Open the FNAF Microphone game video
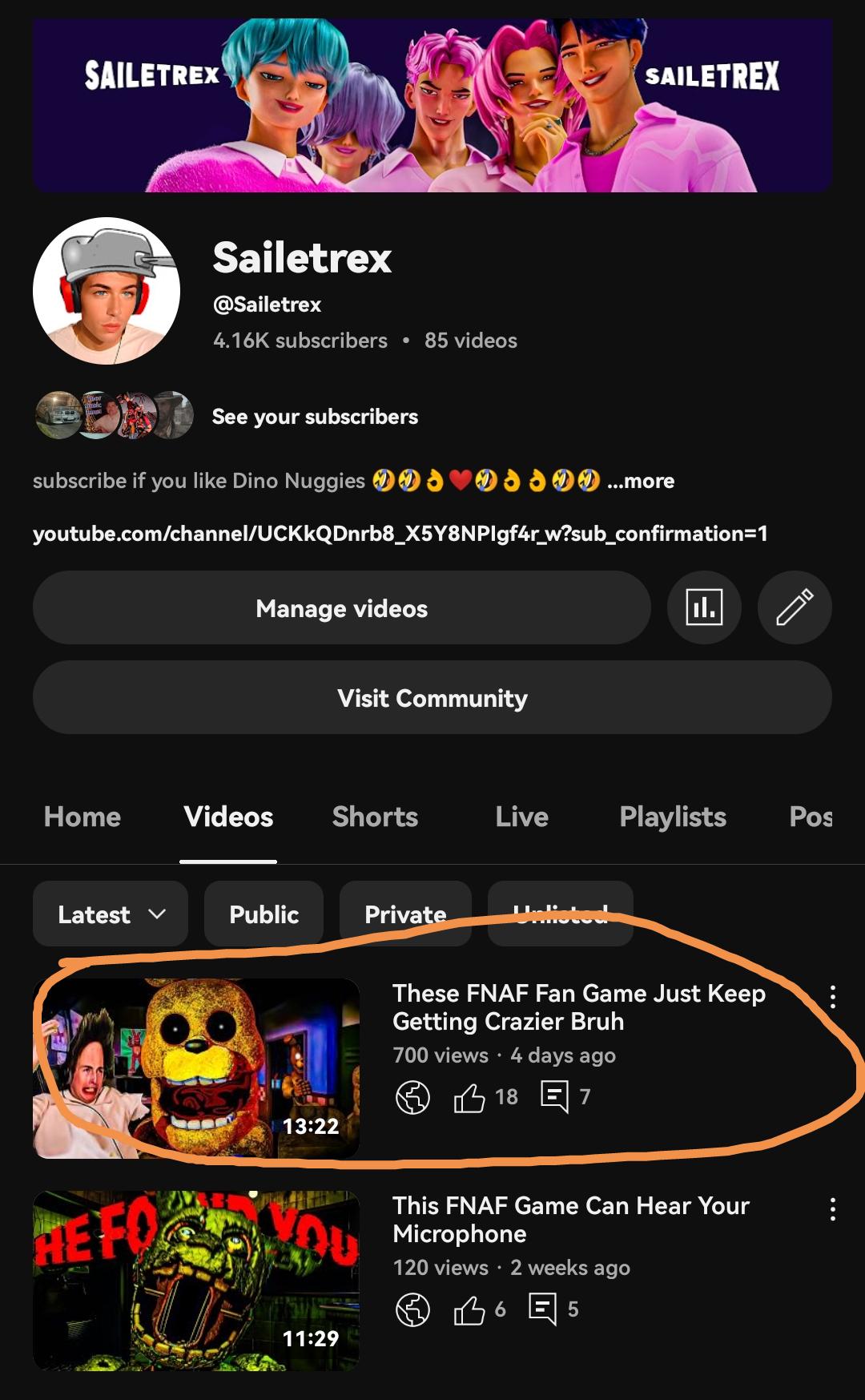865x1400 pixels. [x=570, y=1219]
